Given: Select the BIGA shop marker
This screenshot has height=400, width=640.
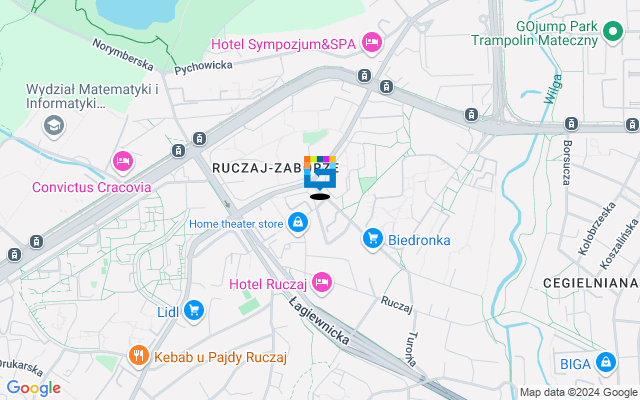Looking at the screenshot, I should click(605, 362).
